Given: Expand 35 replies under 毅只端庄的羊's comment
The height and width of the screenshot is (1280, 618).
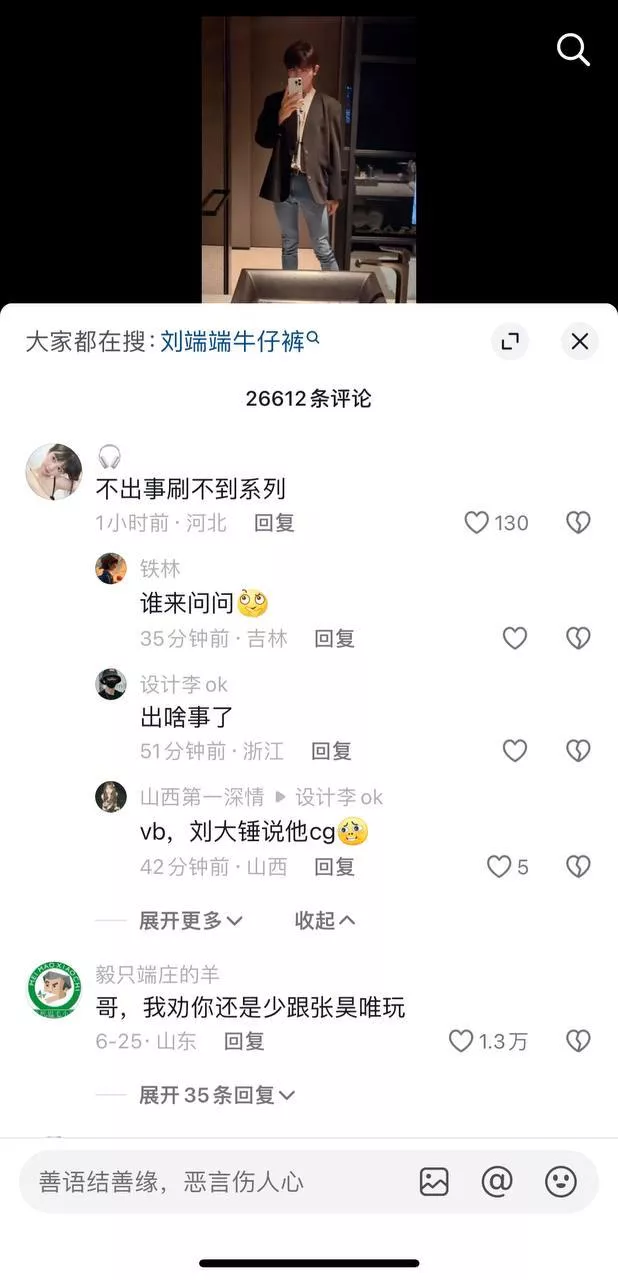Looking at the screenshot, I should coord(217,1095).
